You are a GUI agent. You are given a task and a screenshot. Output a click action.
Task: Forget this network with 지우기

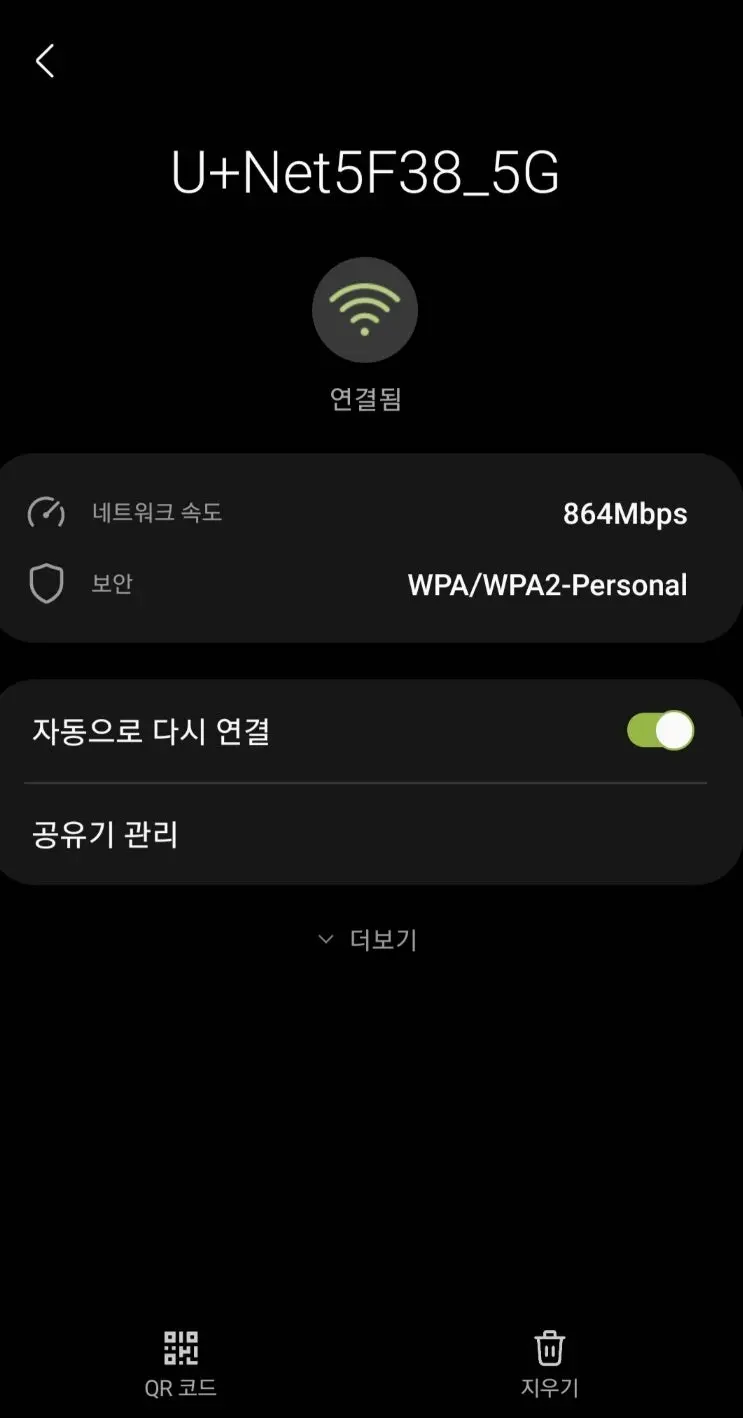point(549,1361)
